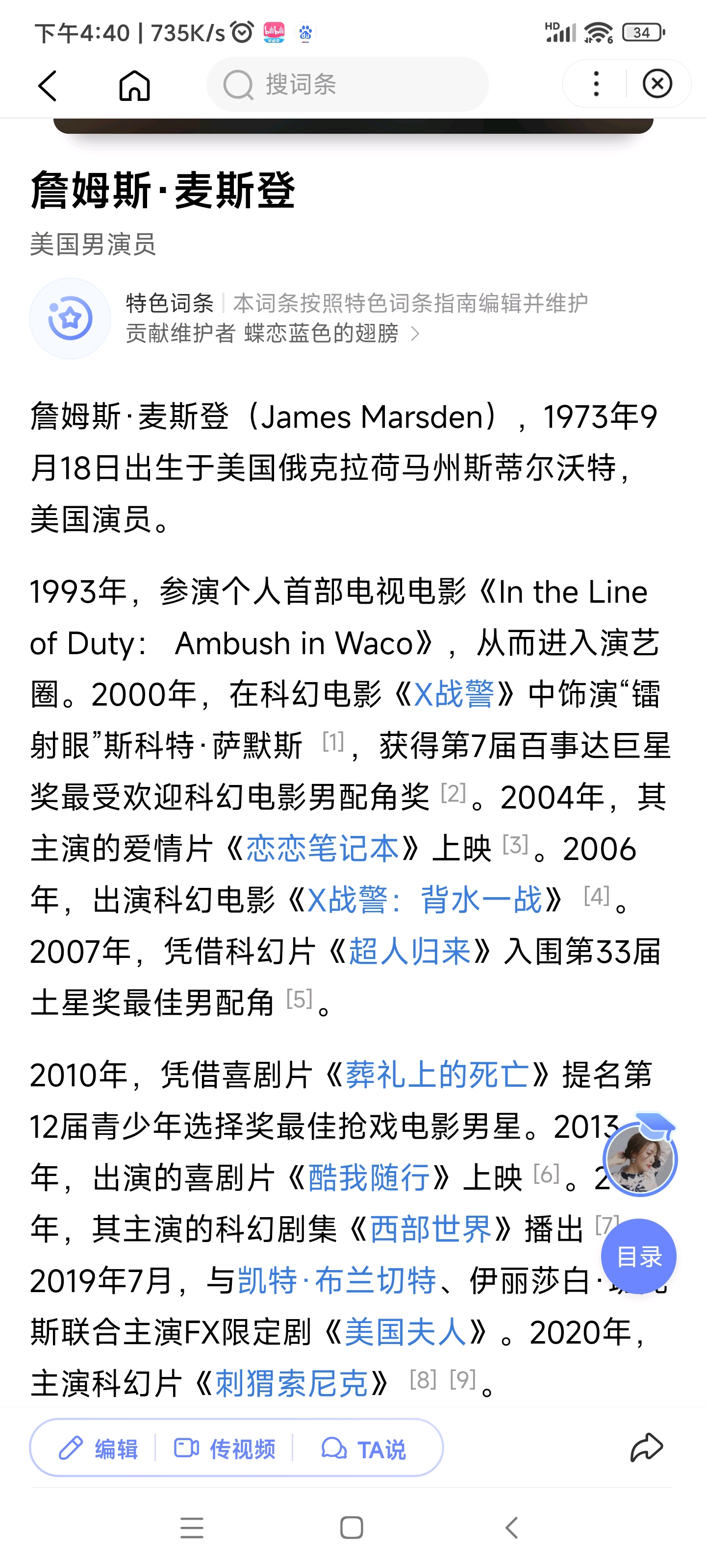This screenshot has height=1568, width=706.
Task: Open the 恋恋笔记本 link
Action: (x=322, y=848)
